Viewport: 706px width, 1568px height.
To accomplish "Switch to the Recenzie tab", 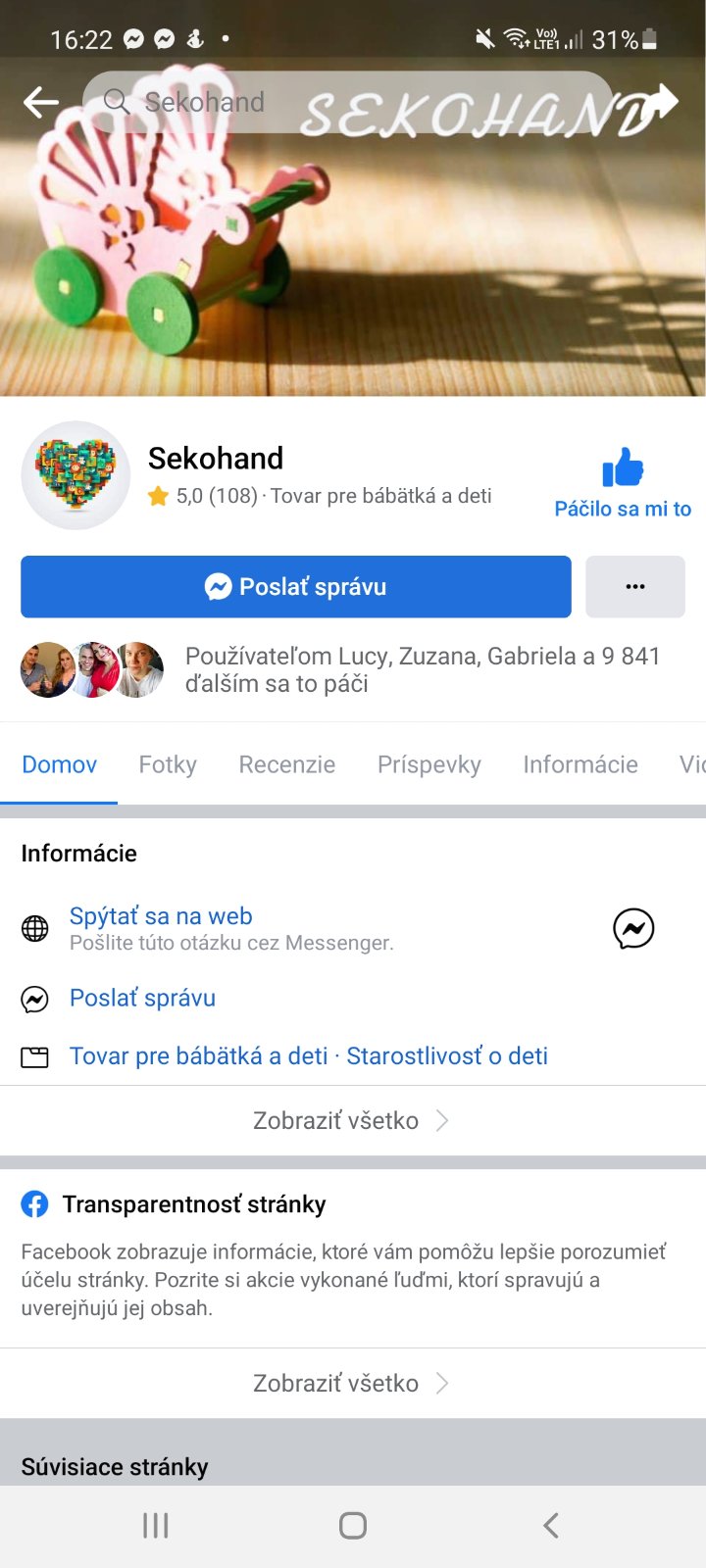I will 286,764.
